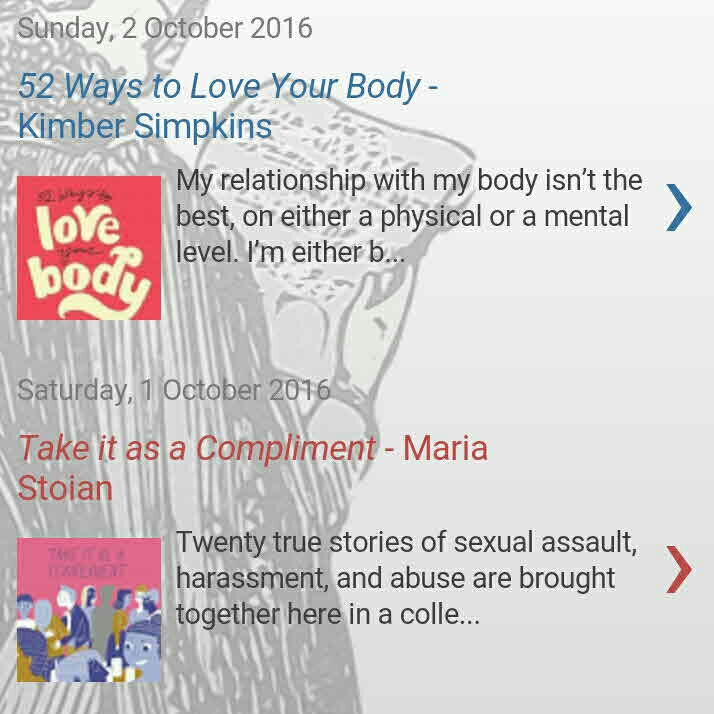This screenshot has width=714, height=714.
Task: Expand the Maria Stoian post with red chevron
Action: tap(679, 570)
